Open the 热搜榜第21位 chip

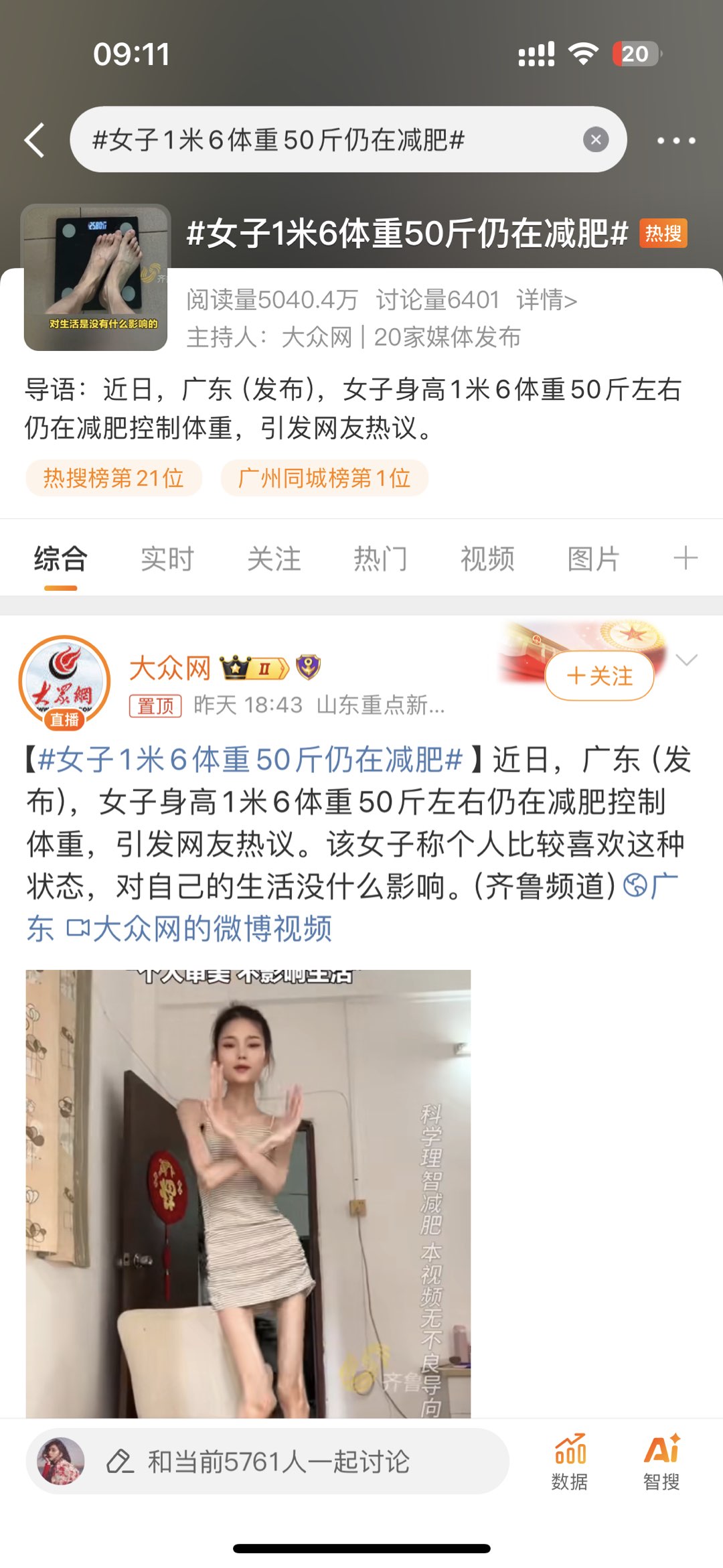pos(114,478)
